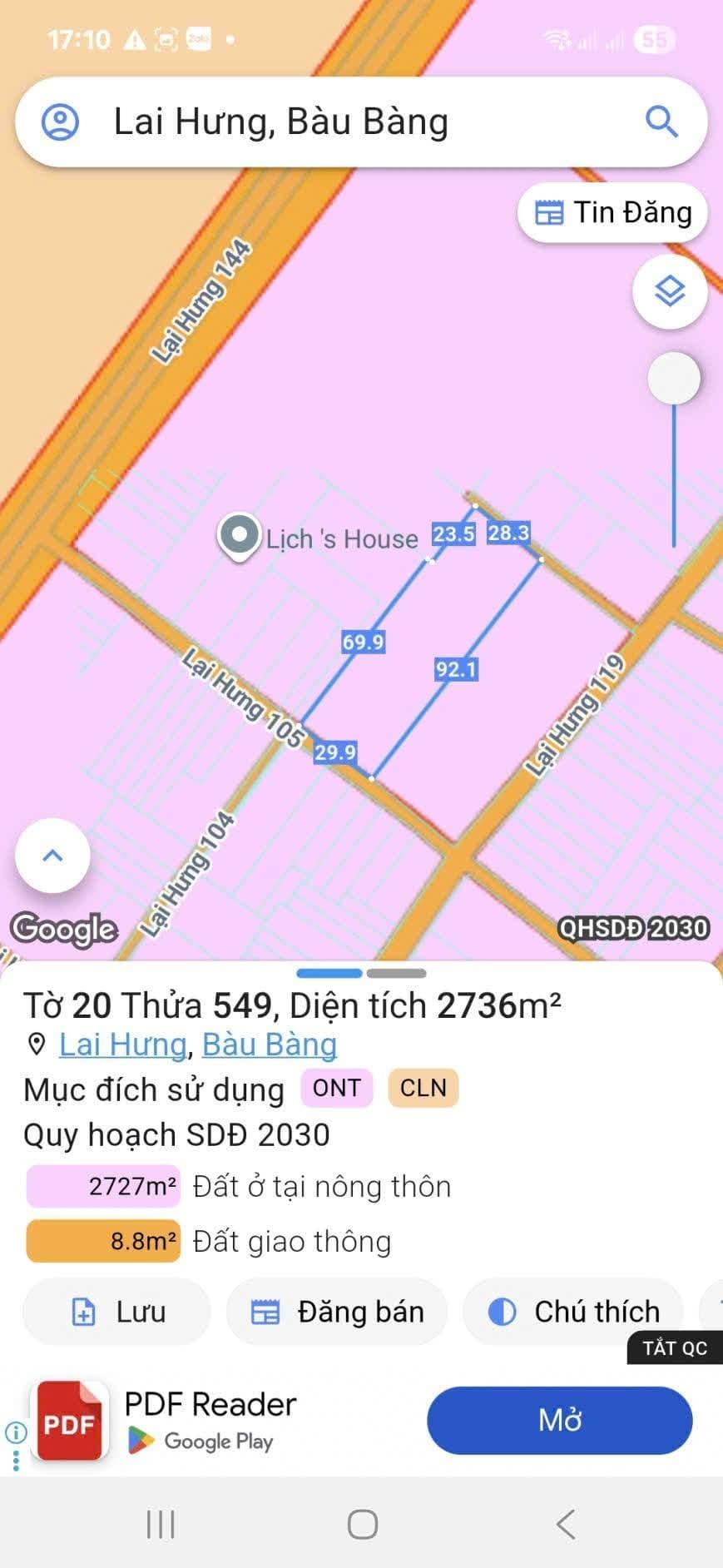Tap the calendar icon beside Tin Đăng

tap(548, 213)
